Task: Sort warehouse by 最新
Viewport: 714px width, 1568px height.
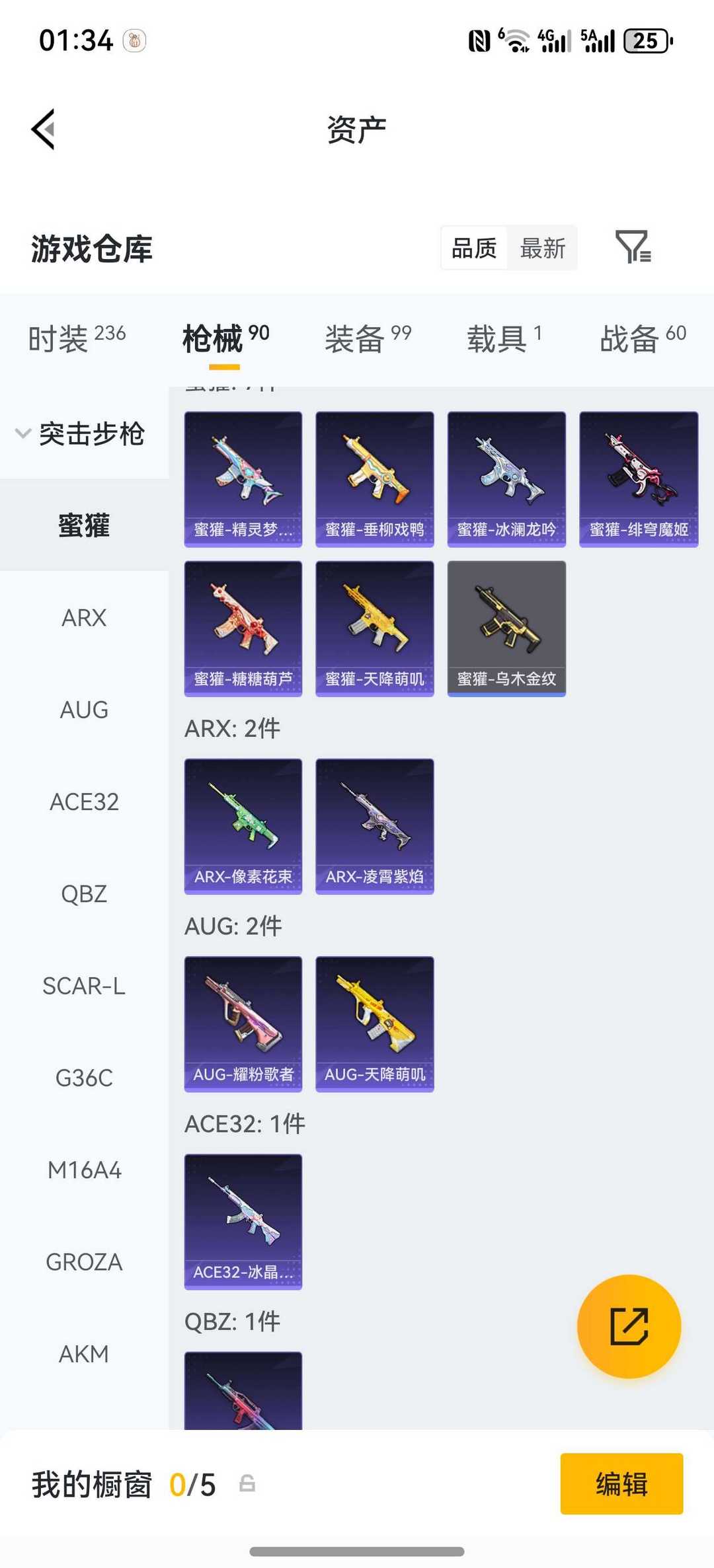Action: tap(542, 248)
